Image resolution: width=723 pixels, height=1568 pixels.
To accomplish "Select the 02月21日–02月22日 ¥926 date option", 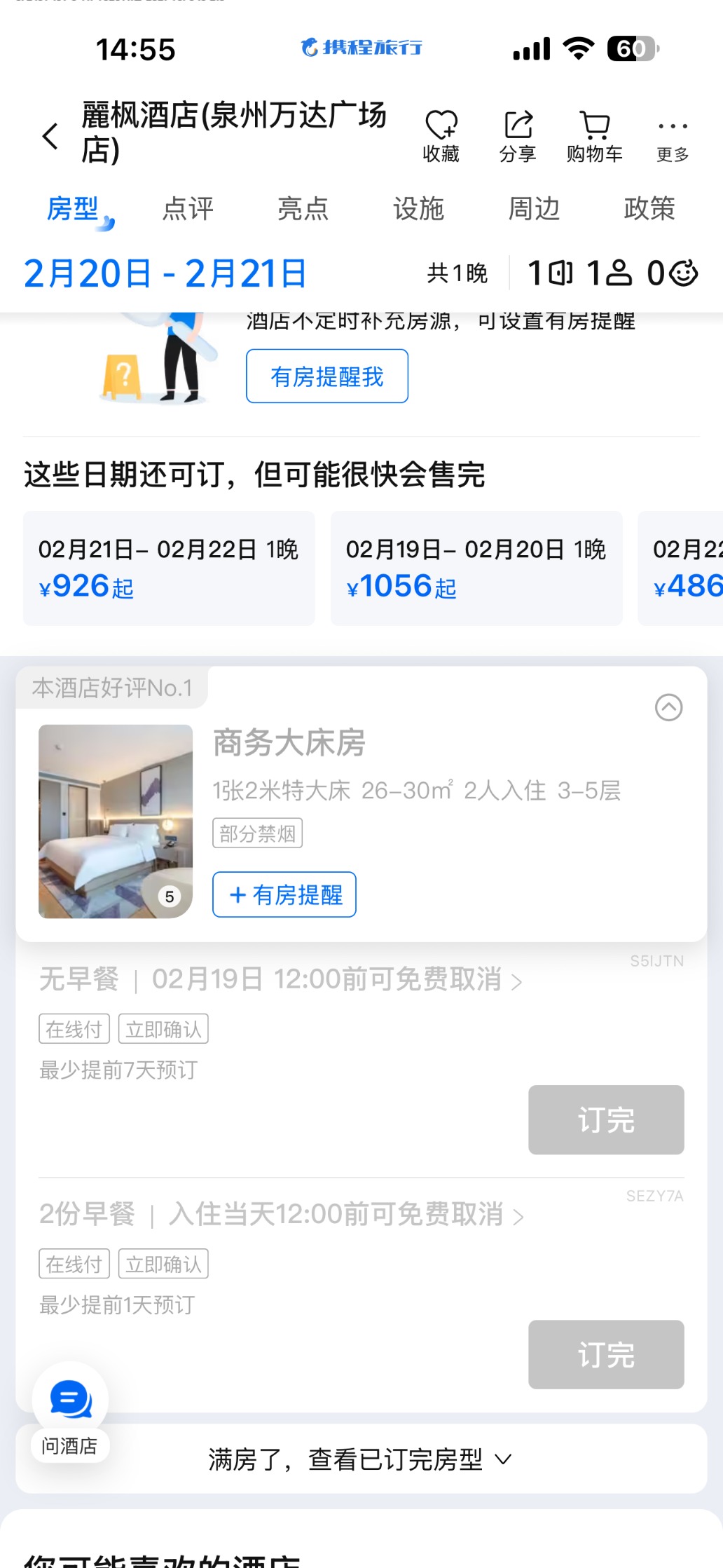I will (169, 568).
